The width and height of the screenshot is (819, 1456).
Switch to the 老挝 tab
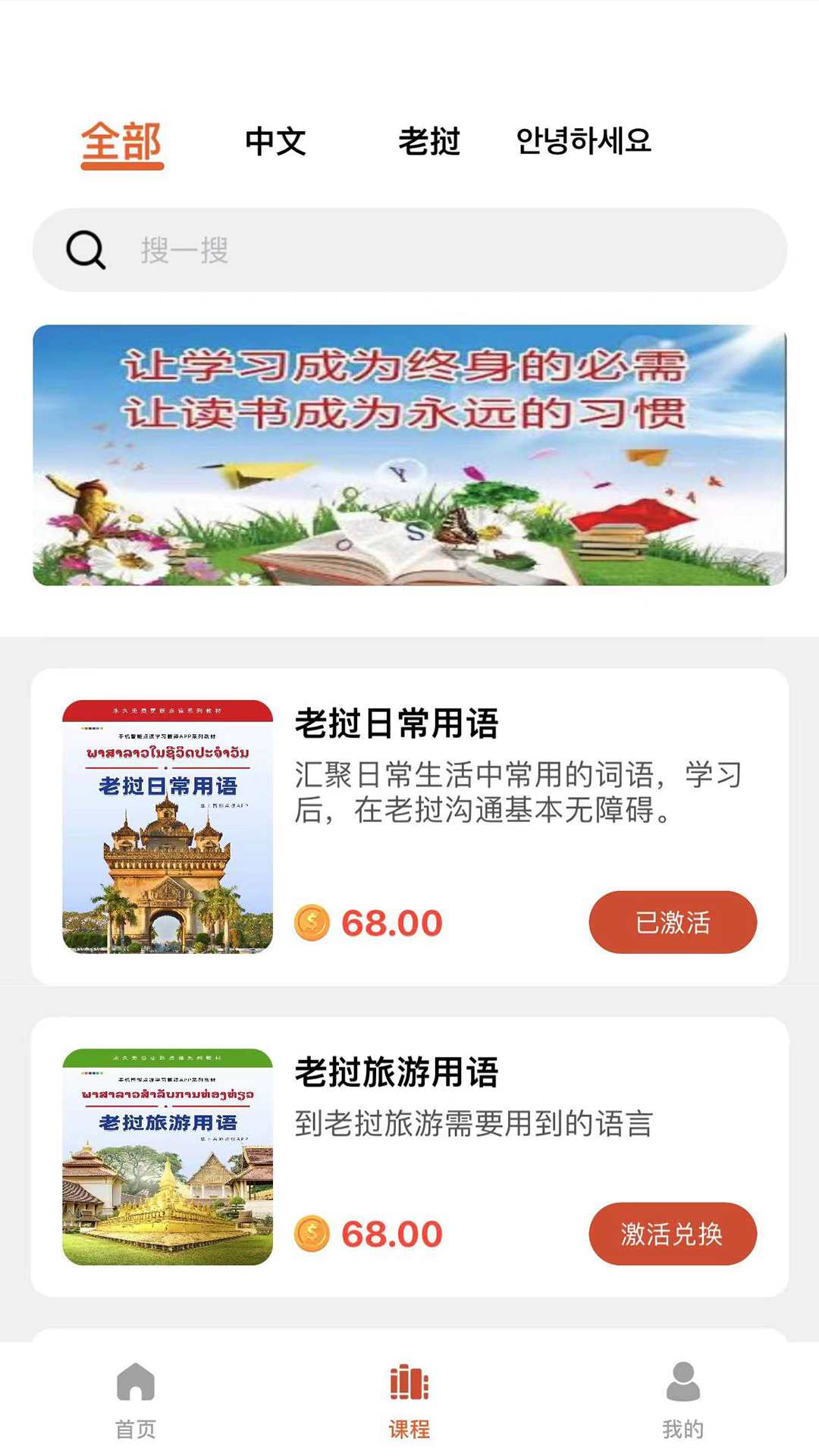click(x=429, y=142)
